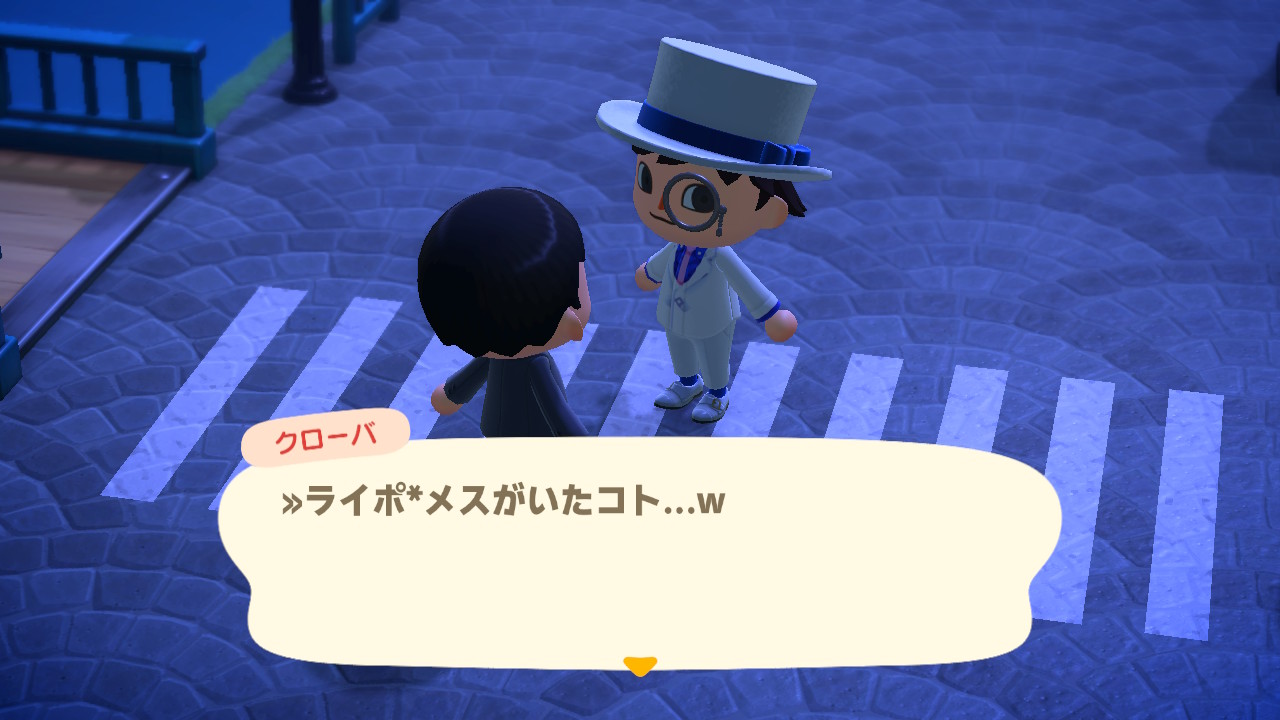
Task: Advance the dialogue with the orange arrow
Action: (639, 665)
